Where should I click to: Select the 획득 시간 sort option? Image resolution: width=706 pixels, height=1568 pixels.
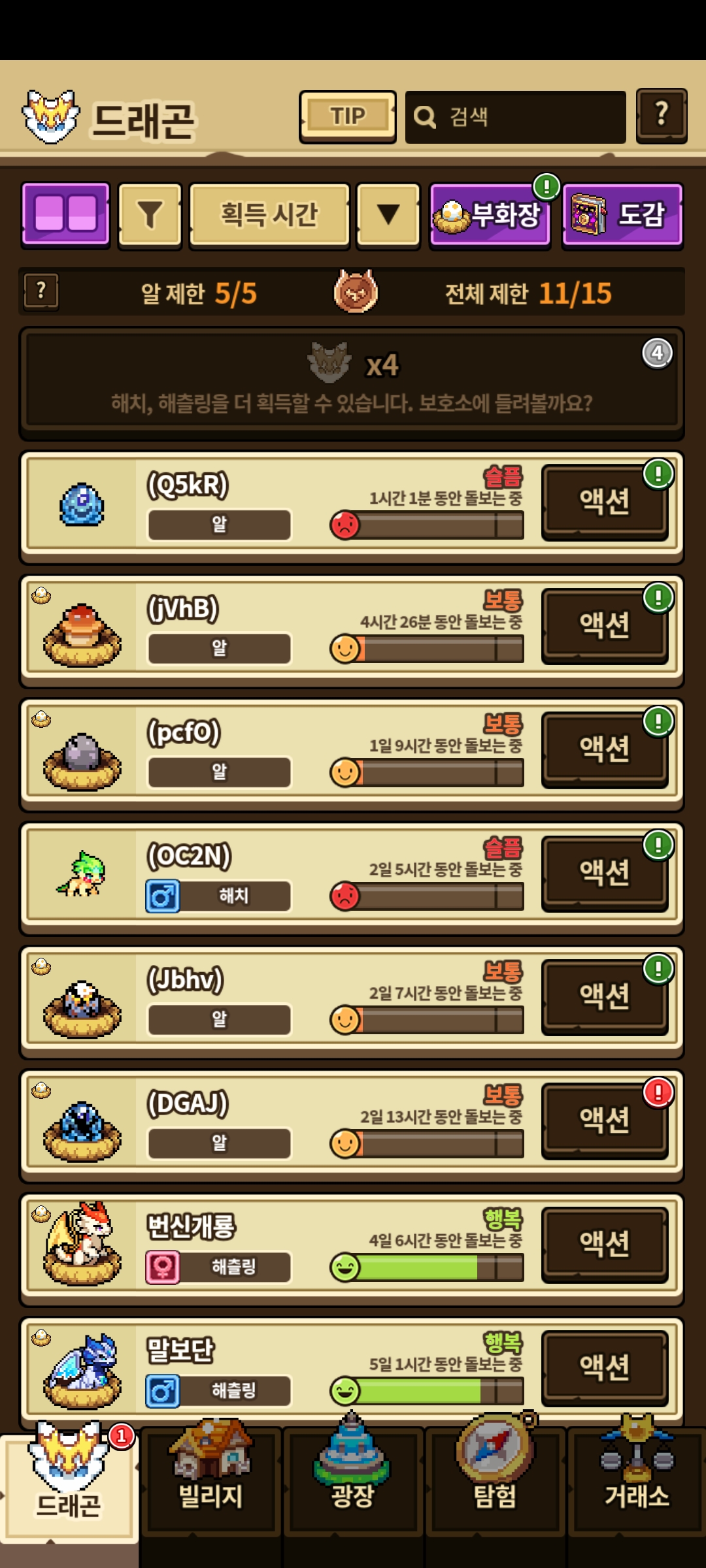(x=269, y=215)
